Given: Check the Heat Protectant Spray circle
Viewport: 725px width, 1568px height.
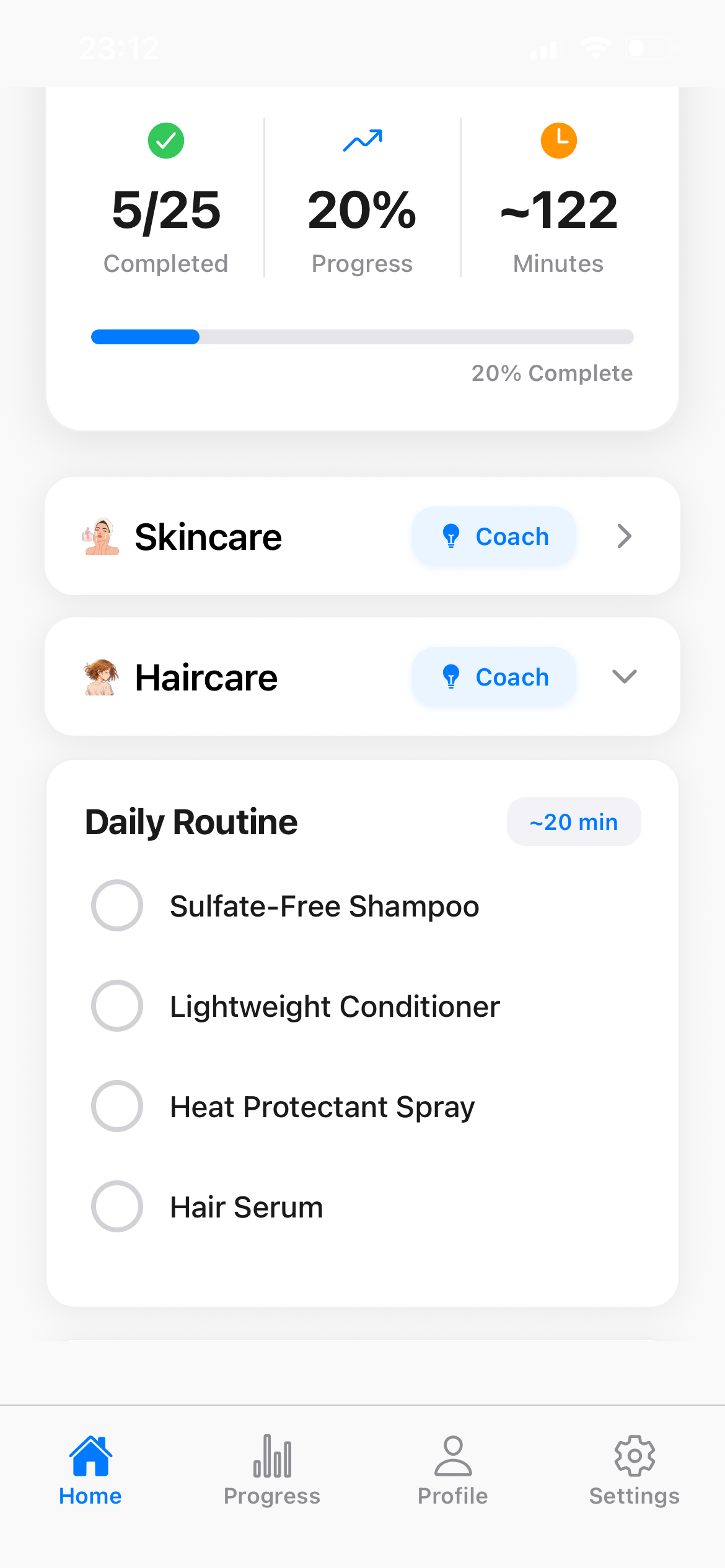Looking at the screenshot, I should 117,1106.
